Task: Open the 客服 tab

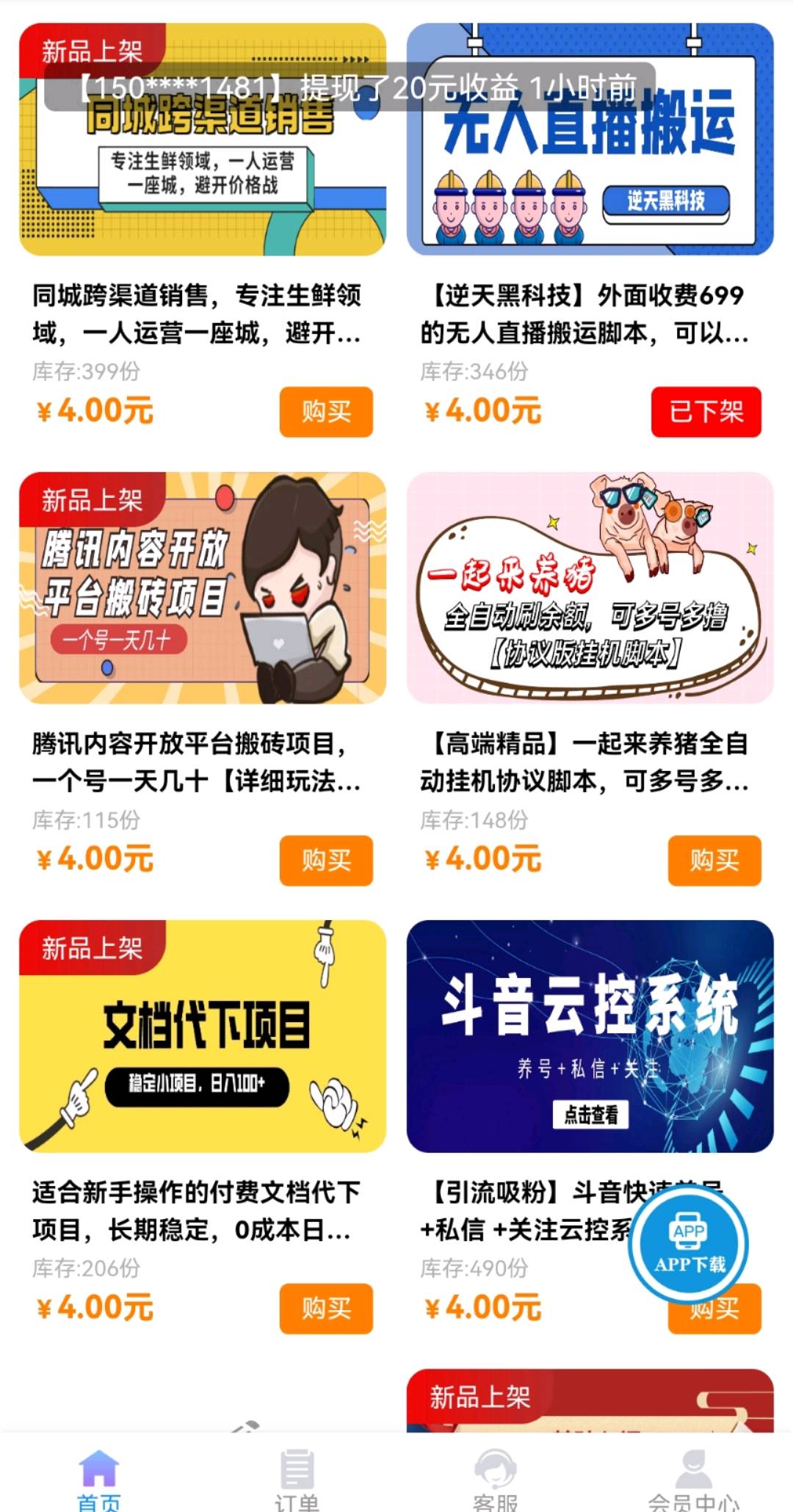Action: pos(496,1479)
